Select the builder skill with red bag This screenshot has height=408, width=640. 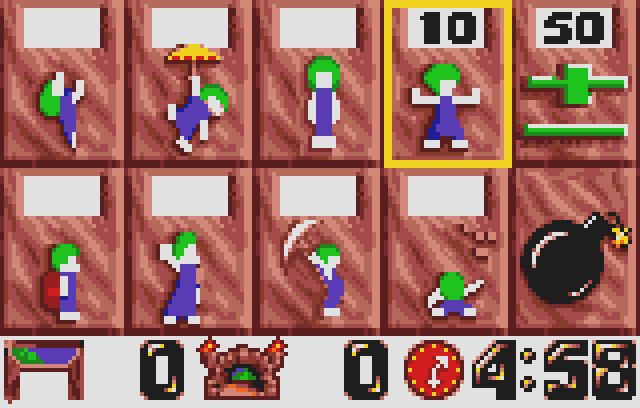(x=64, y=250)
